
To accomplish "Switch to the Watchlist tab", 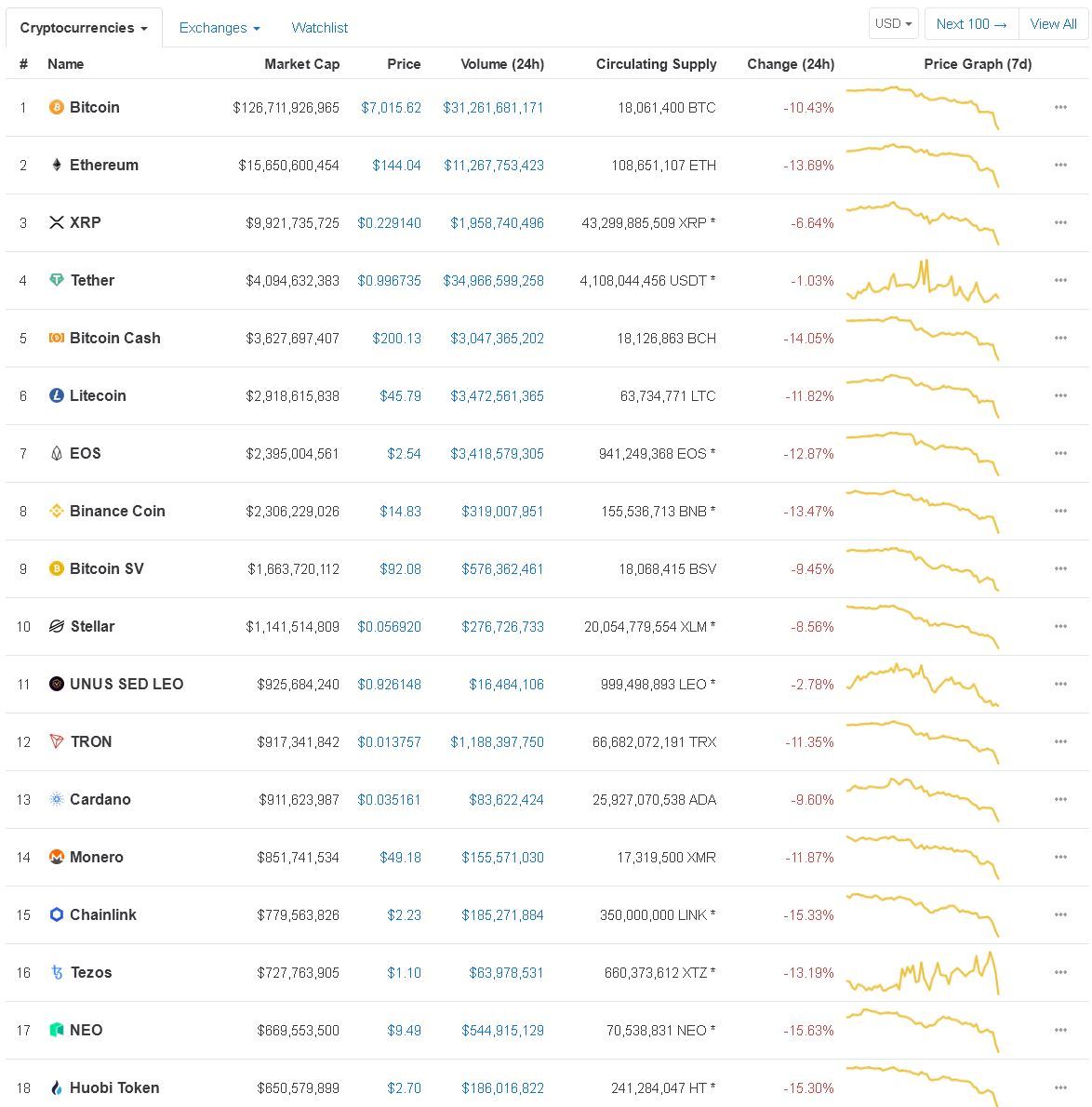I will pos(319,28).
